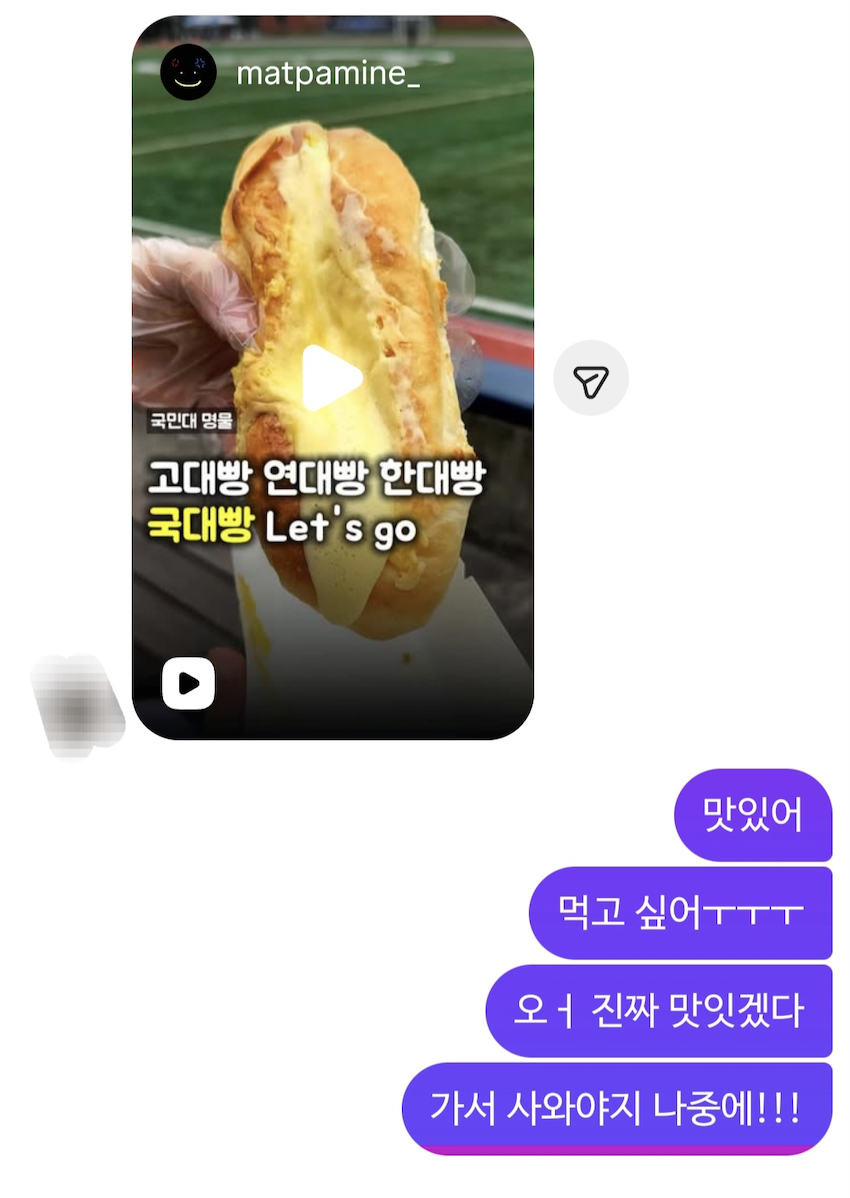Play the shared matpamine_ reel
The width and height of the screenshot is (850, 1198).
coord(332,378)
